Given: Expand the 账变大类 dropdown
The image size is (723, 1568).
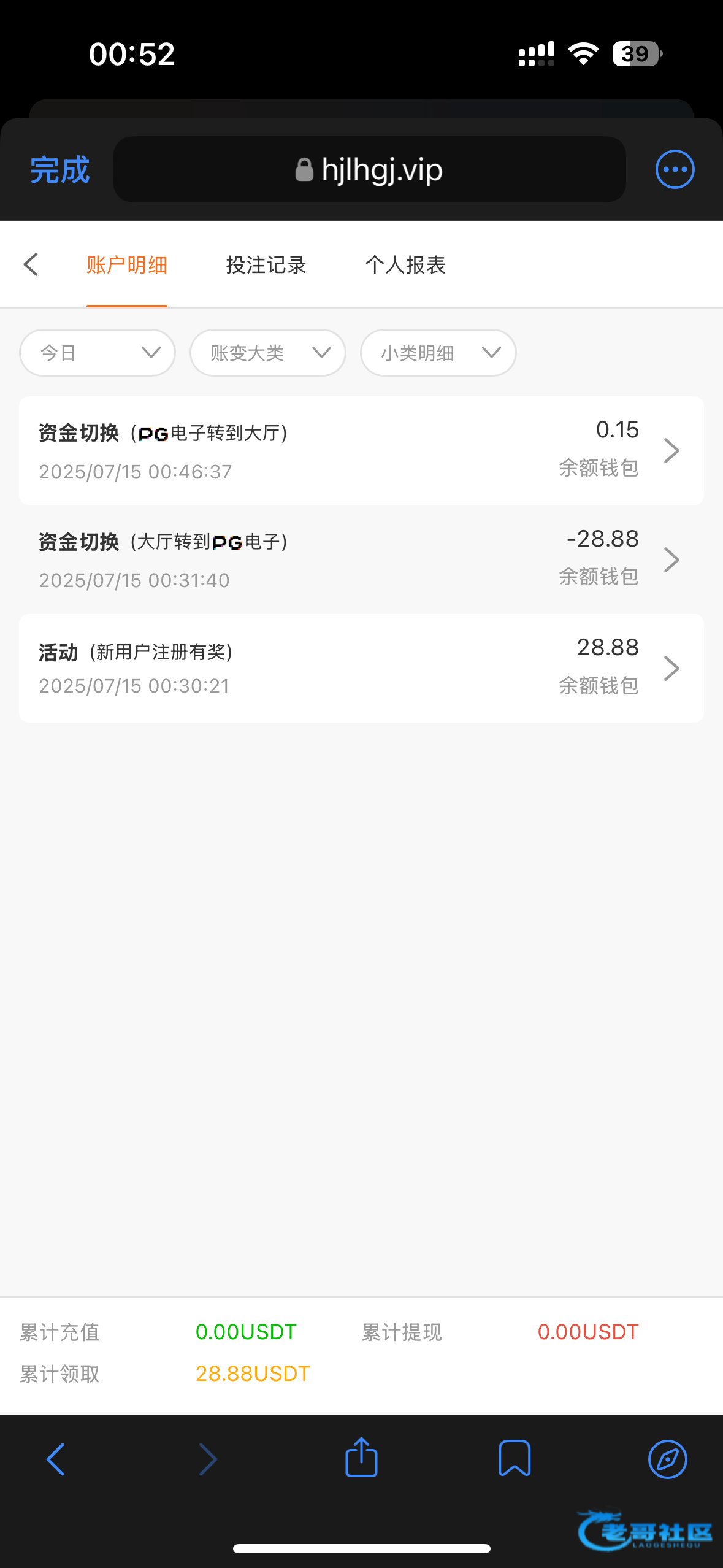Looking at the screenshot, I should [x=268, y=353].
